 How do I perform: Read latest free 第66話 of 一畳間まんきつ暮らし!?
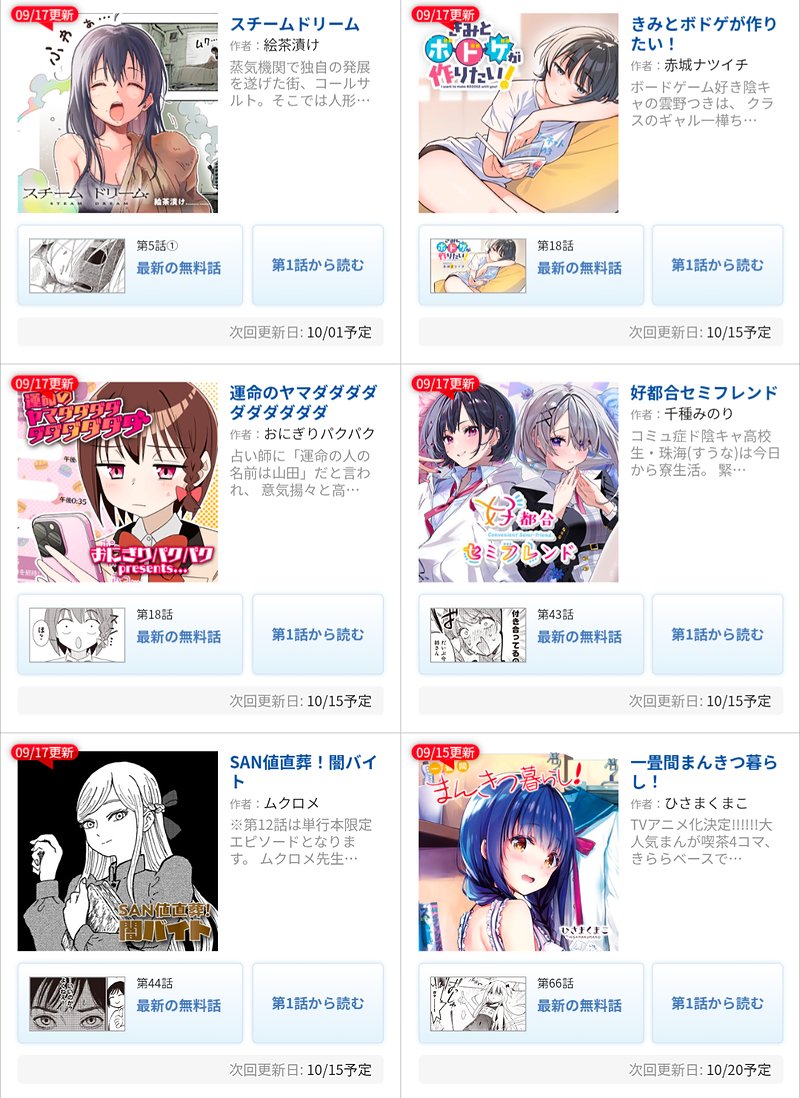click(531, 1003)
